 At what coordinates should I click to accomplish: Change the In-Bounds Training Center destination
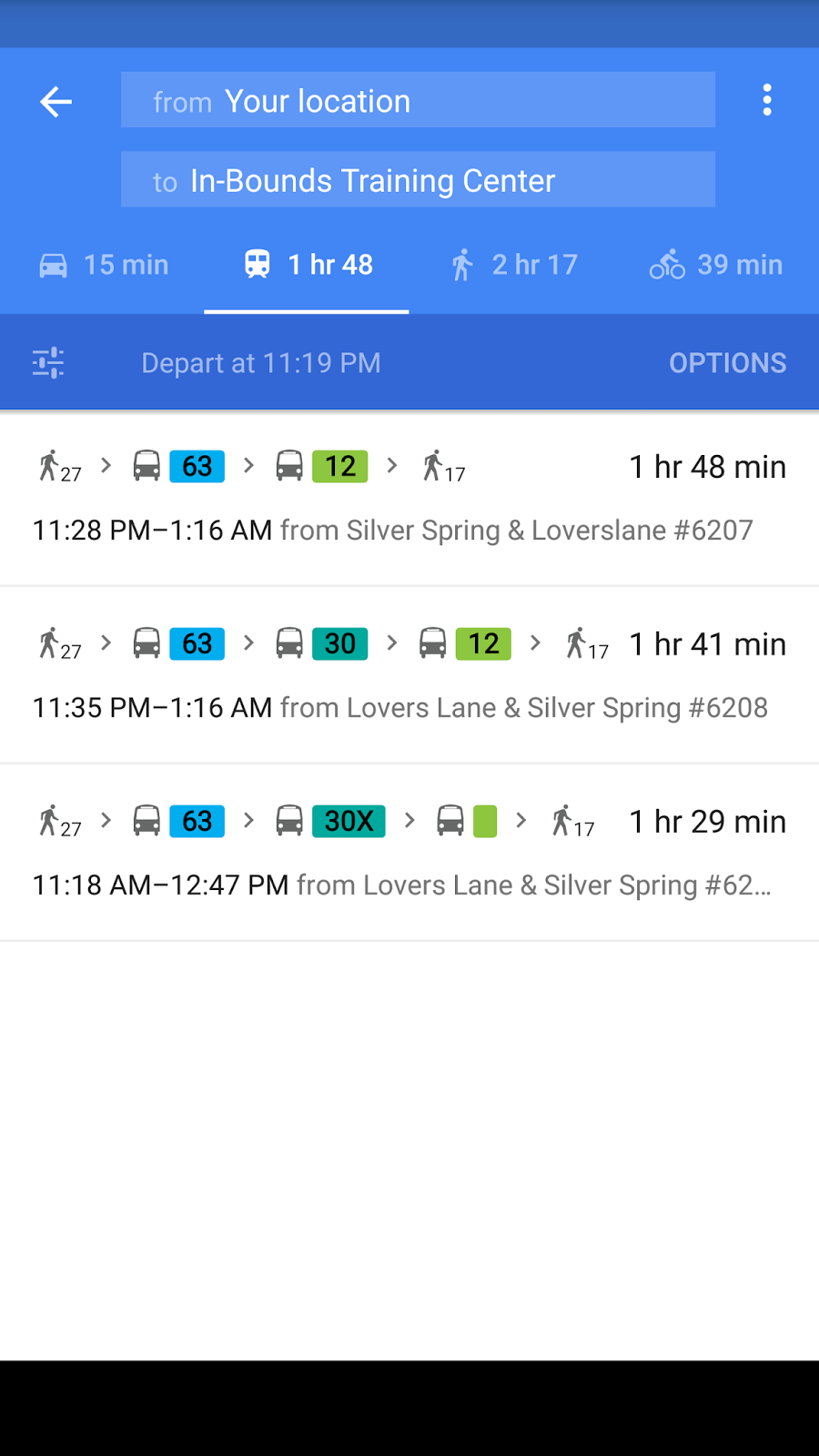(x=418, y=180)
